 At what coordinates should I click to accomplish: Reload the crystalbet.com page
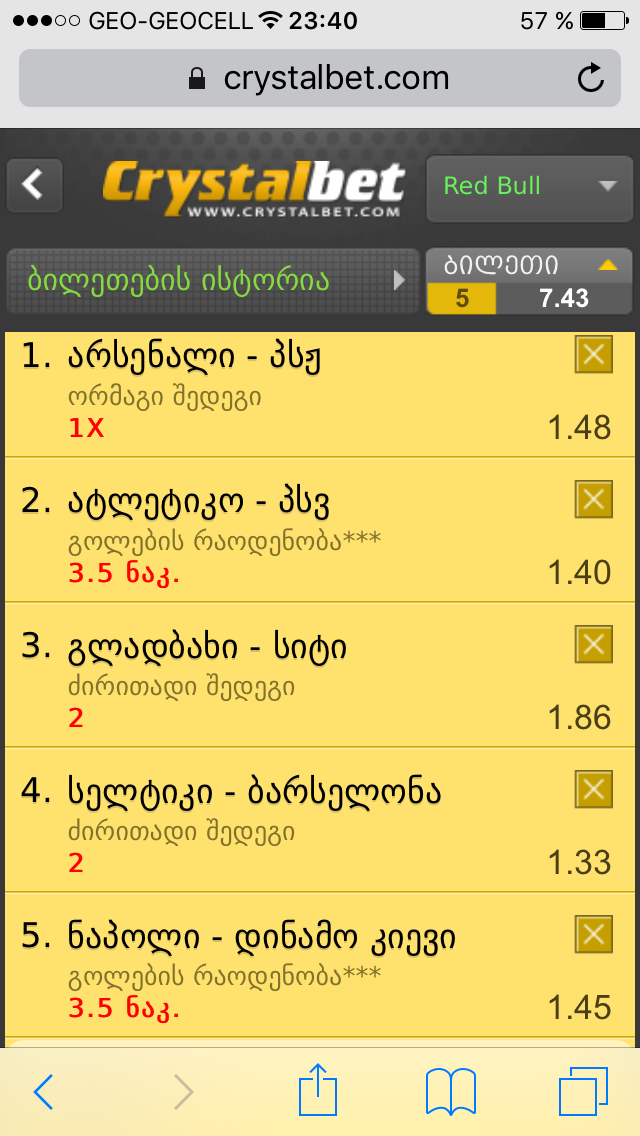click(x=592, y=78)
